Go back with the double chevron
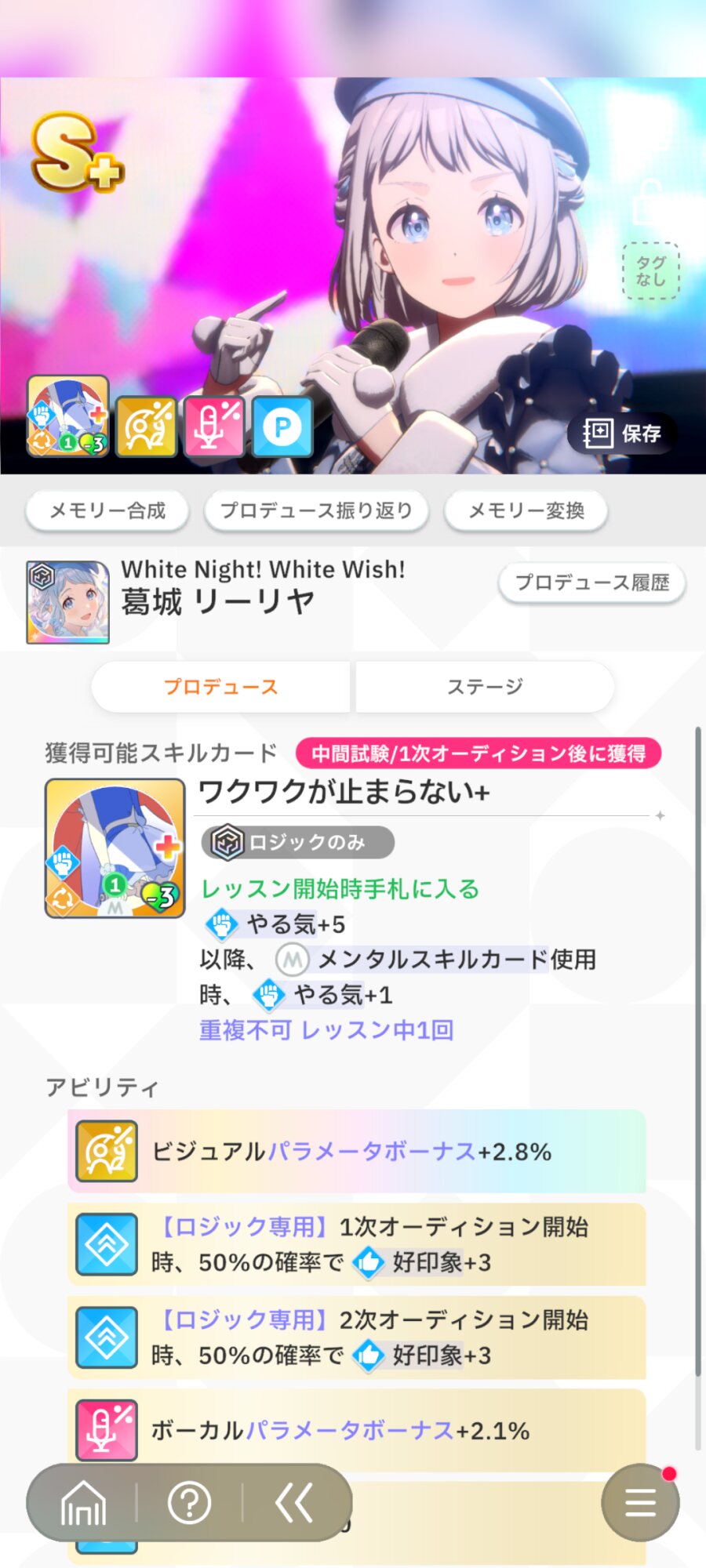 pyautogui.click(x=295, y=1502)
